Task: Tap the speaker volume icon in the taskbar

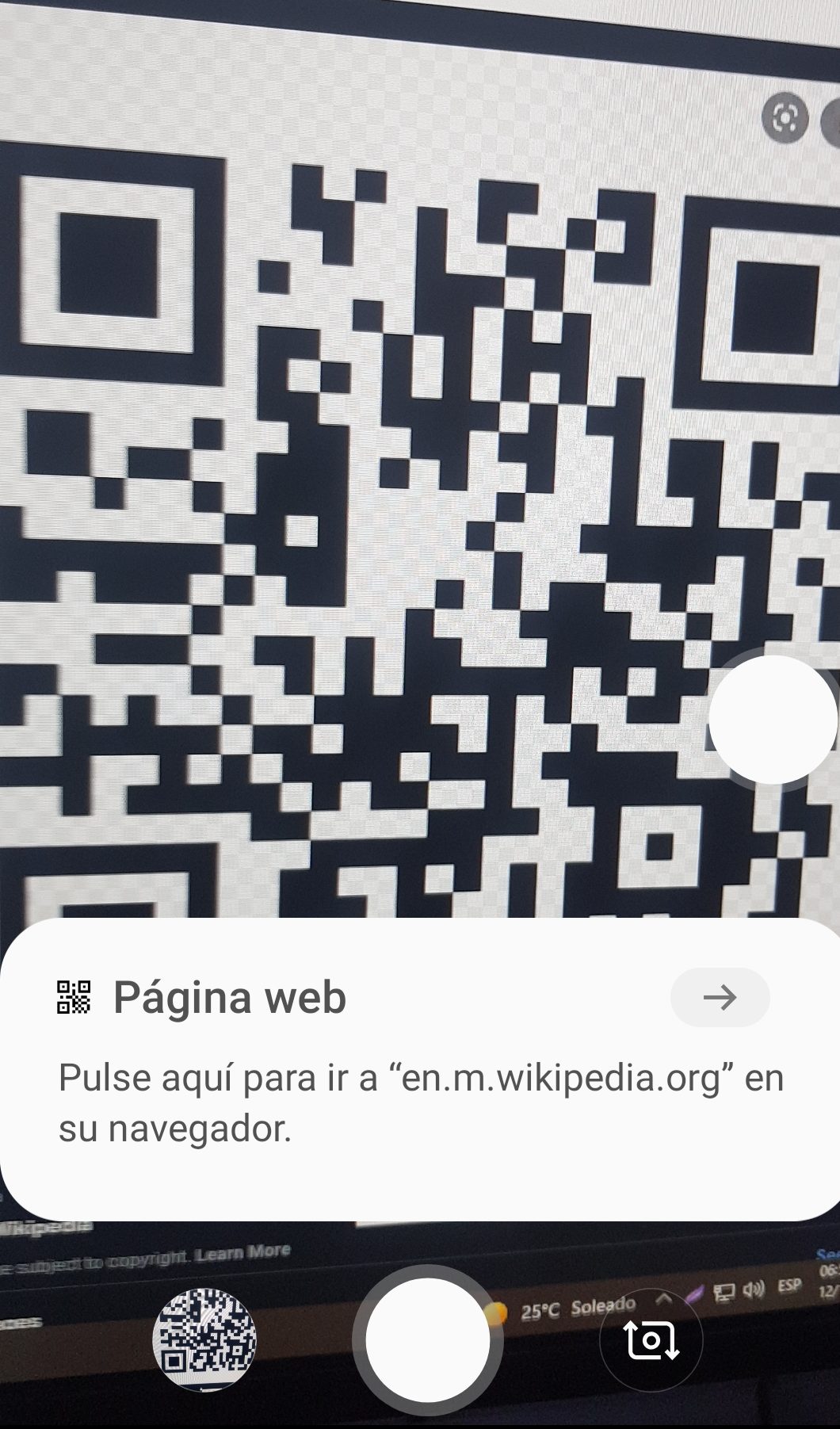Action: tap(754, 1290)
